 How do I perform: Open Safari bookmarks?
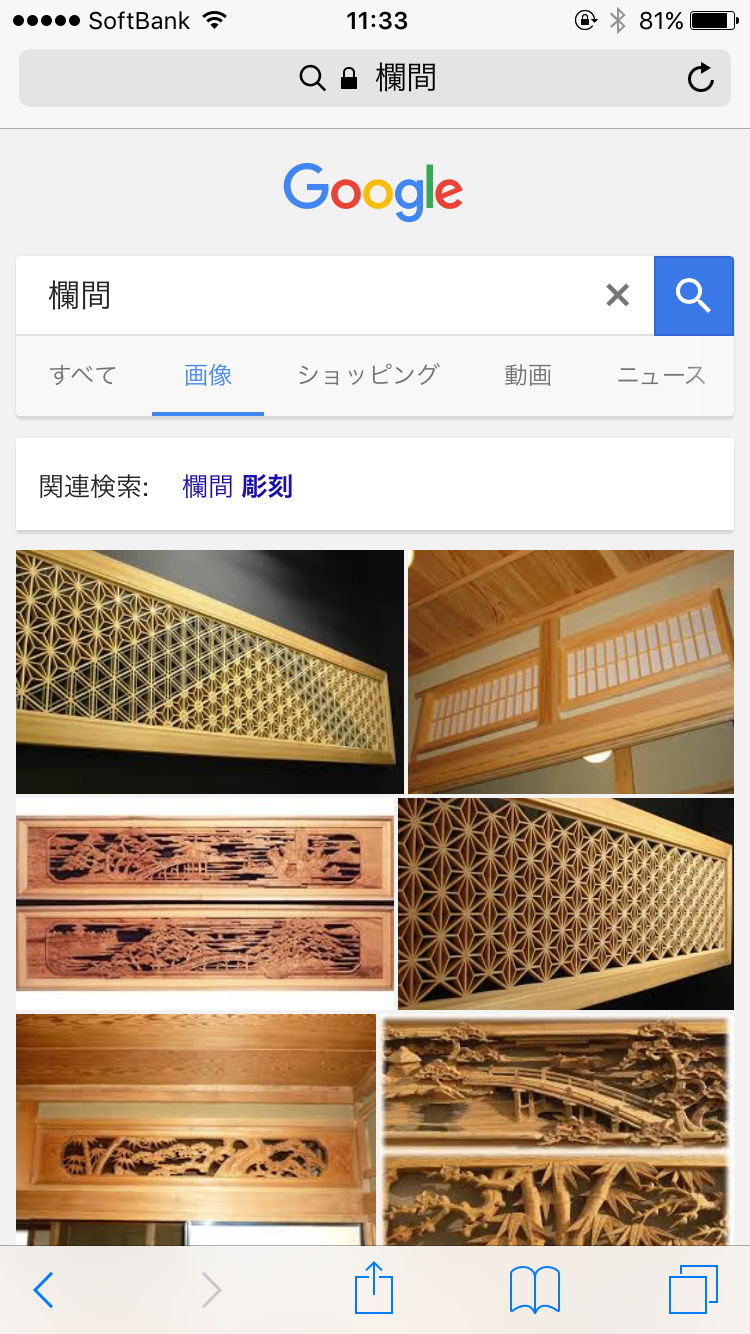[x=534, y=1290]
